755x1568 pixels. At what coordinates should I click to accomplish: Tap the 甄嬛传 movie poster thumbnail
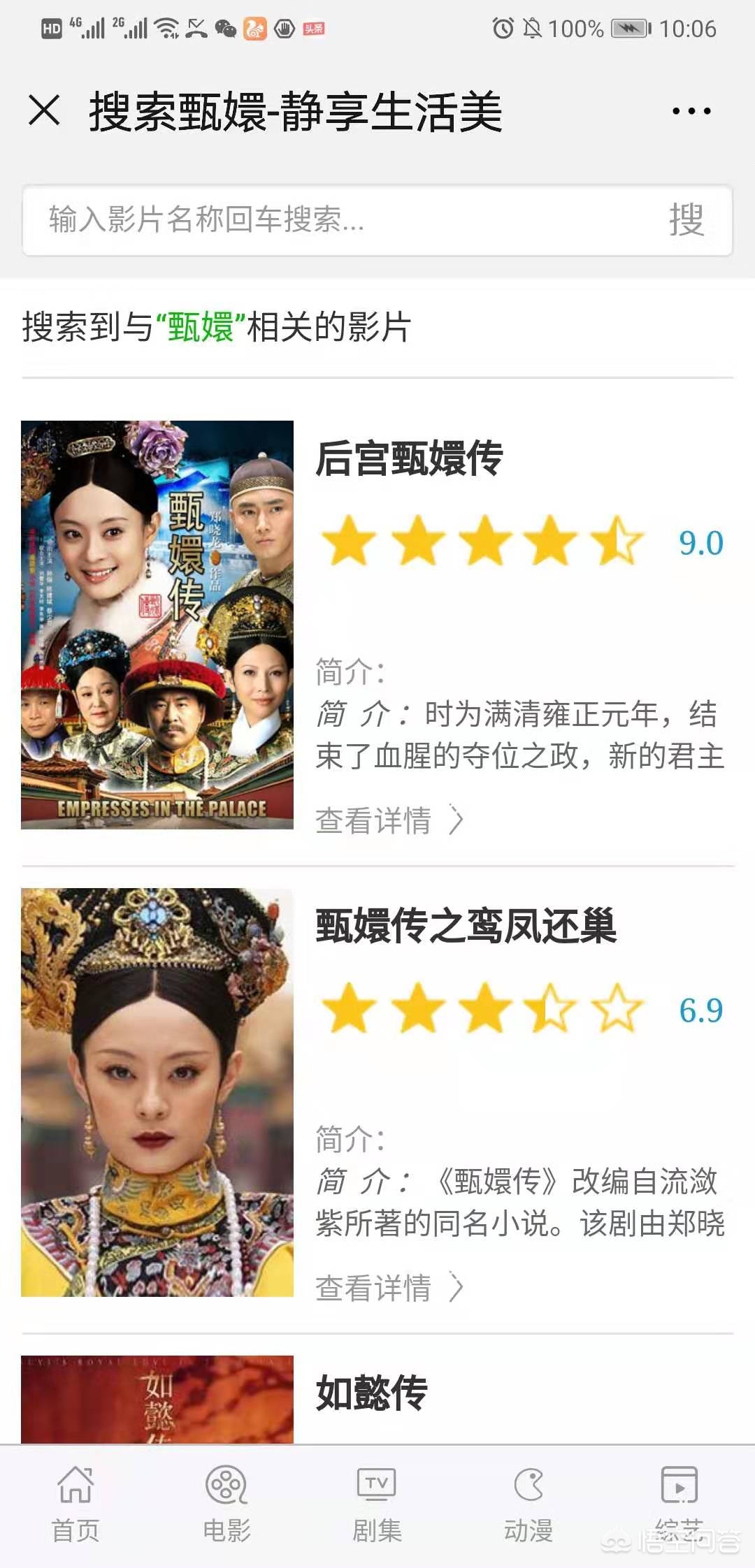point(157,625)
